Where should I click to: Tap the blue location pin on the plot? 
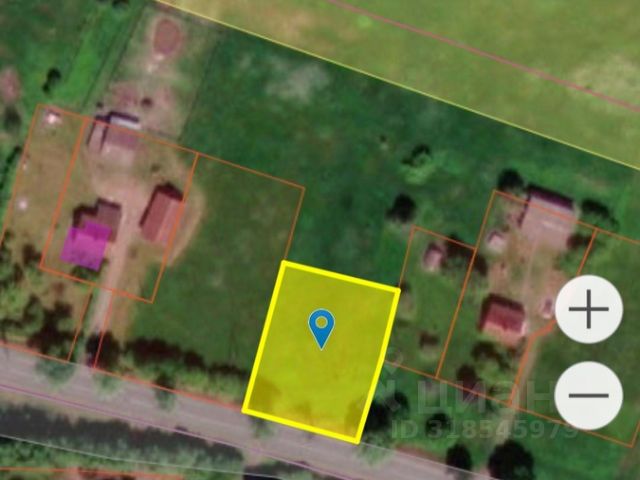tap(321, 326)
